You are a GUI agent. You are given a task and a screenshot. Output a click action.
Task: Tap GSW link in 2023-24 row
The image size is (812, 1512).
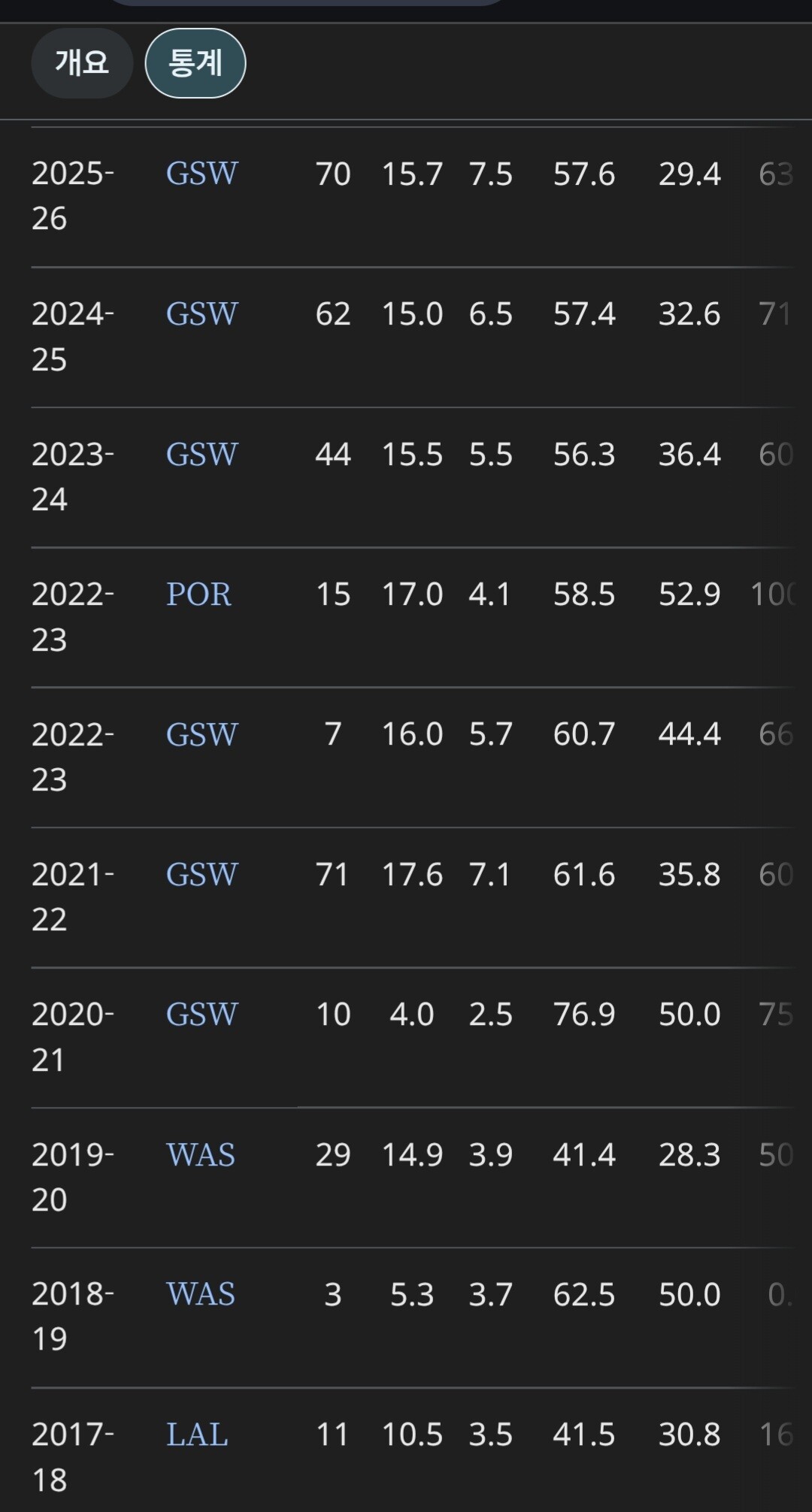click(x=201, y=455)
